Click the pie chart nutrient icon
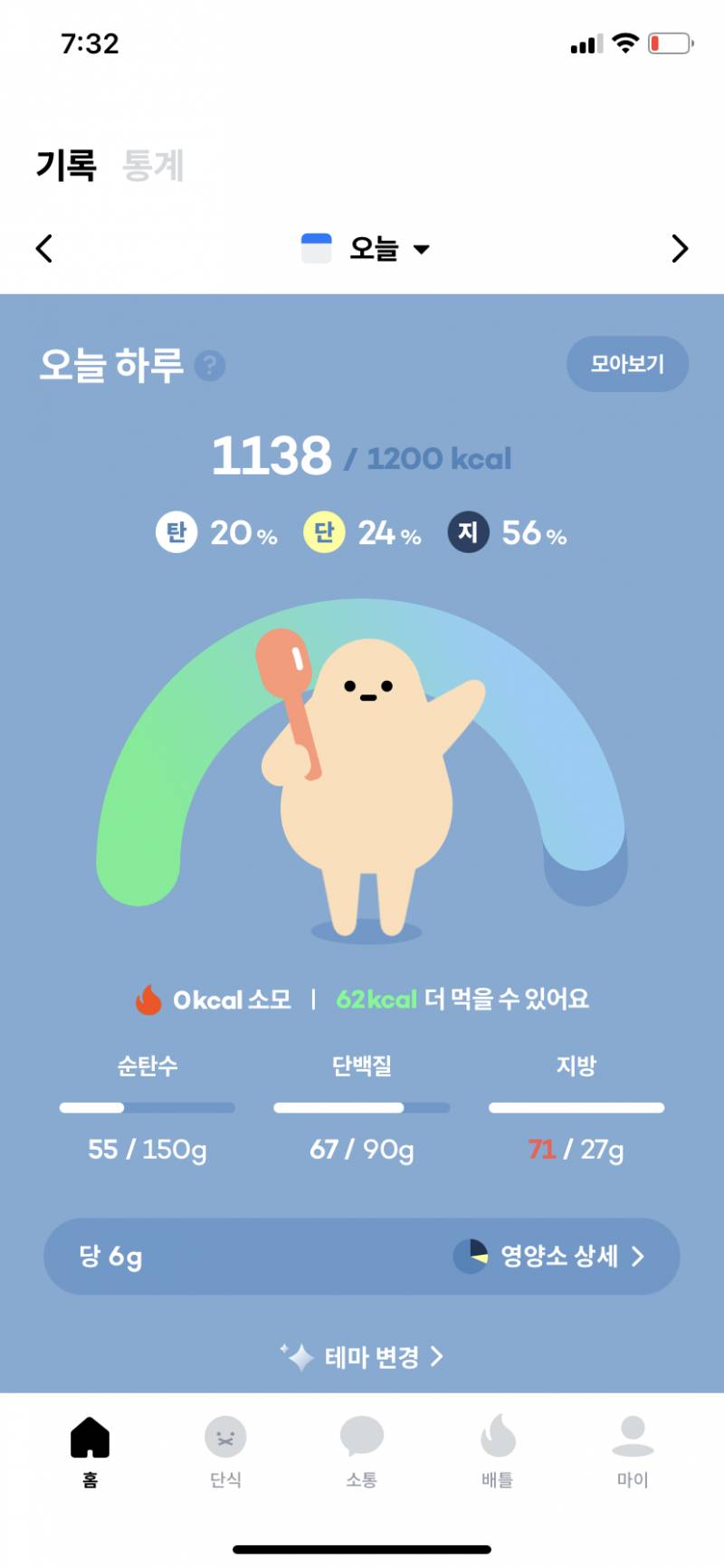Screen dimensions: 724x1568 (471, 1257)
